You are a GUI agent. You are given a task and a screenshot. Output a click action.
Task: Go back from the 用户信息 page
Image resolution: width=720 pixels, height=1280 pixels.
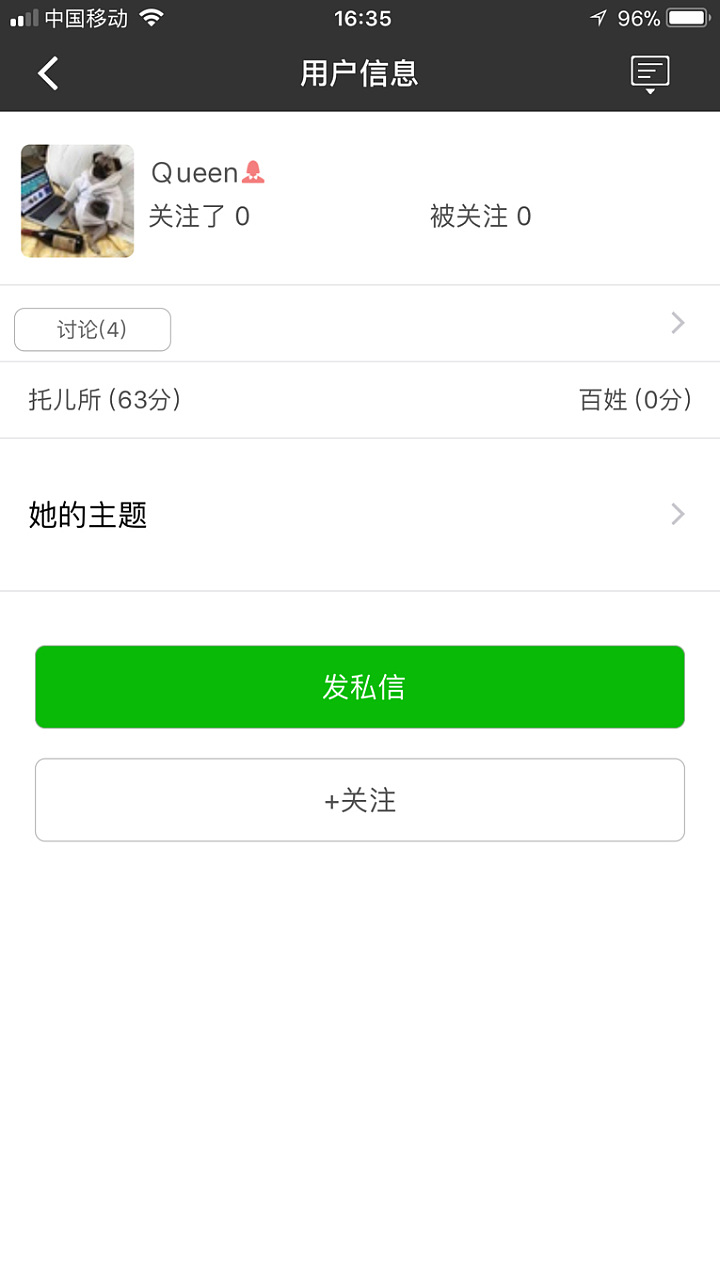coord(48,73)
